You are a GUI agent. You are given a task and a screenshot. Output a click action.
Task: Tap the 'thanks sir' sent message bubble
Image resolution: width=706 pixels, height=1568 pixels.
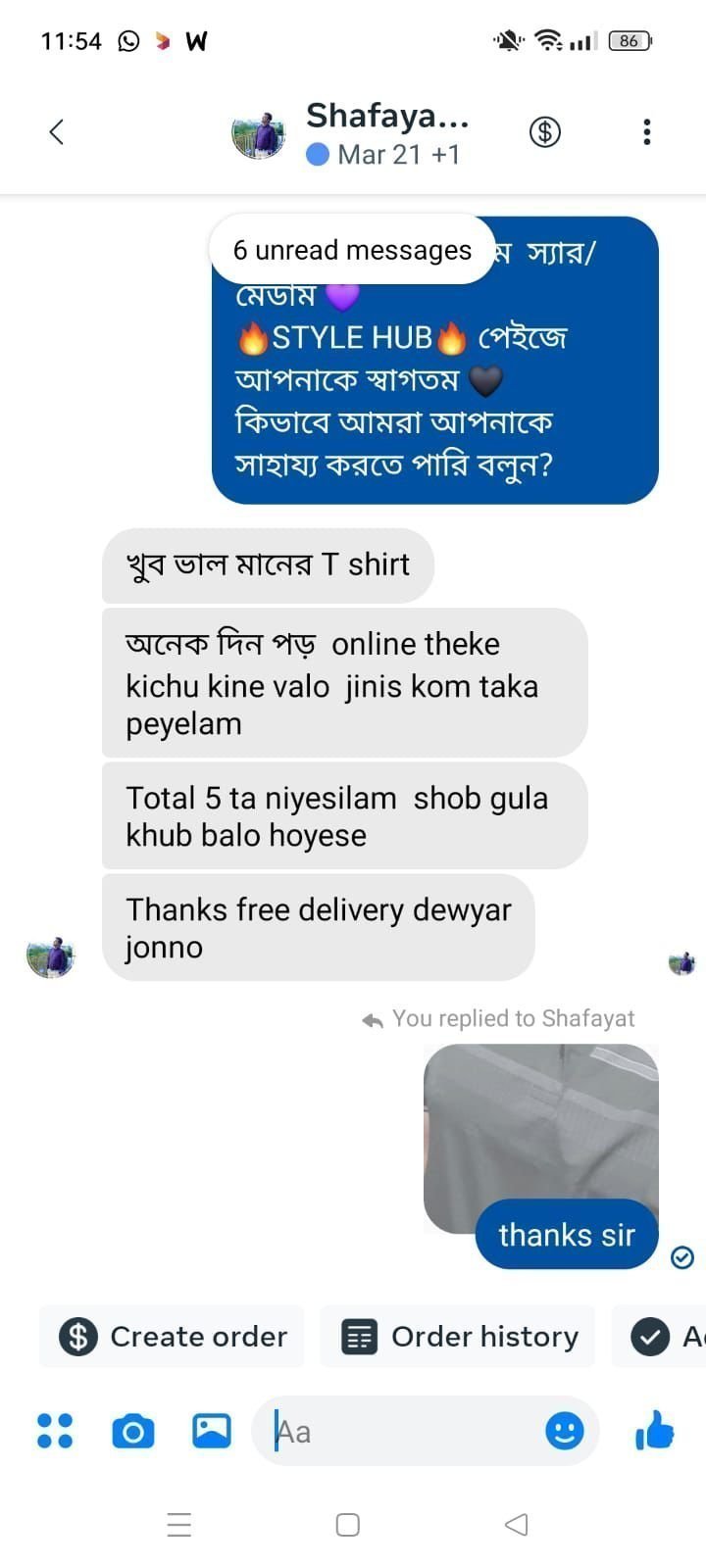click(567, 1234)
